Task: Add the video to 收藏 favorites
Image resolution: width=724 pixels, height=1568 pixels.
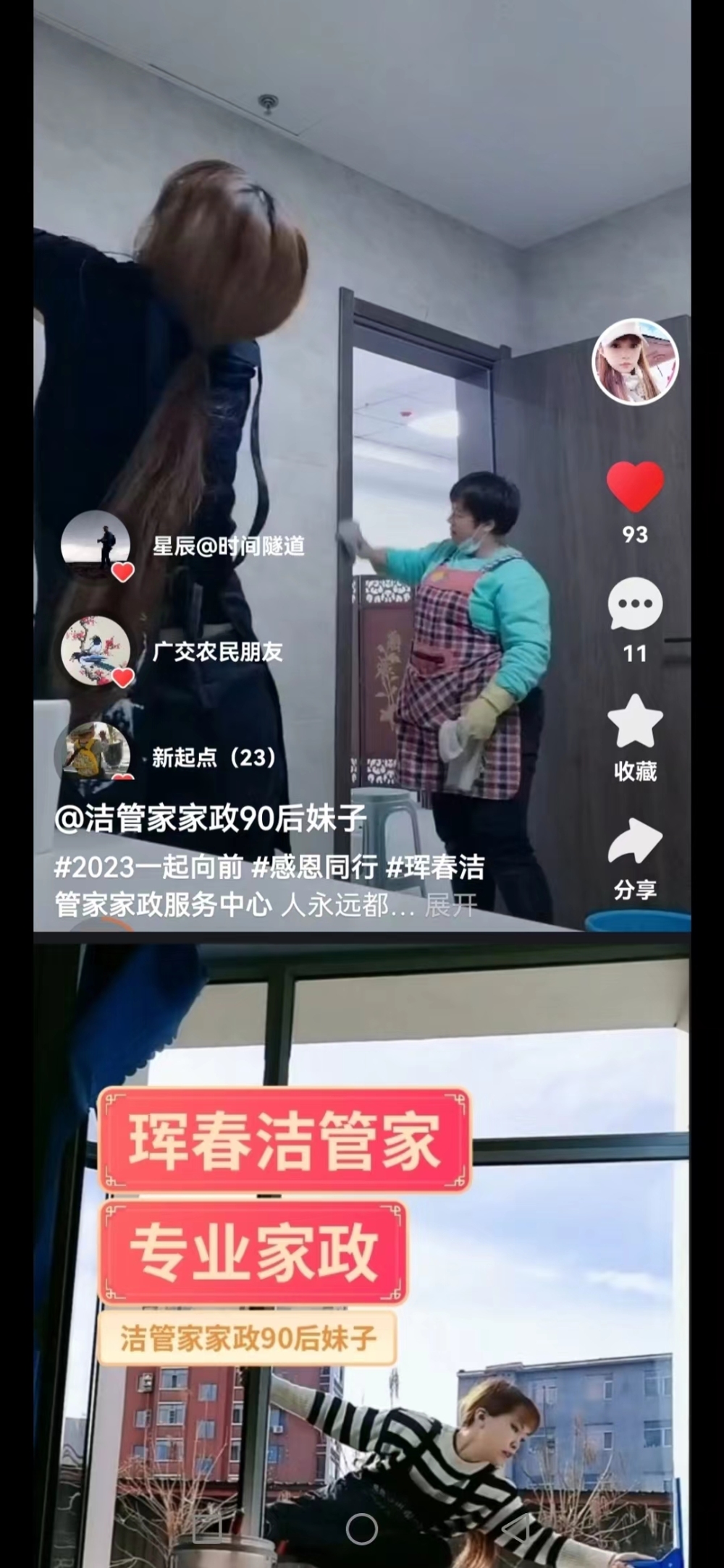Action: [635, 722]
